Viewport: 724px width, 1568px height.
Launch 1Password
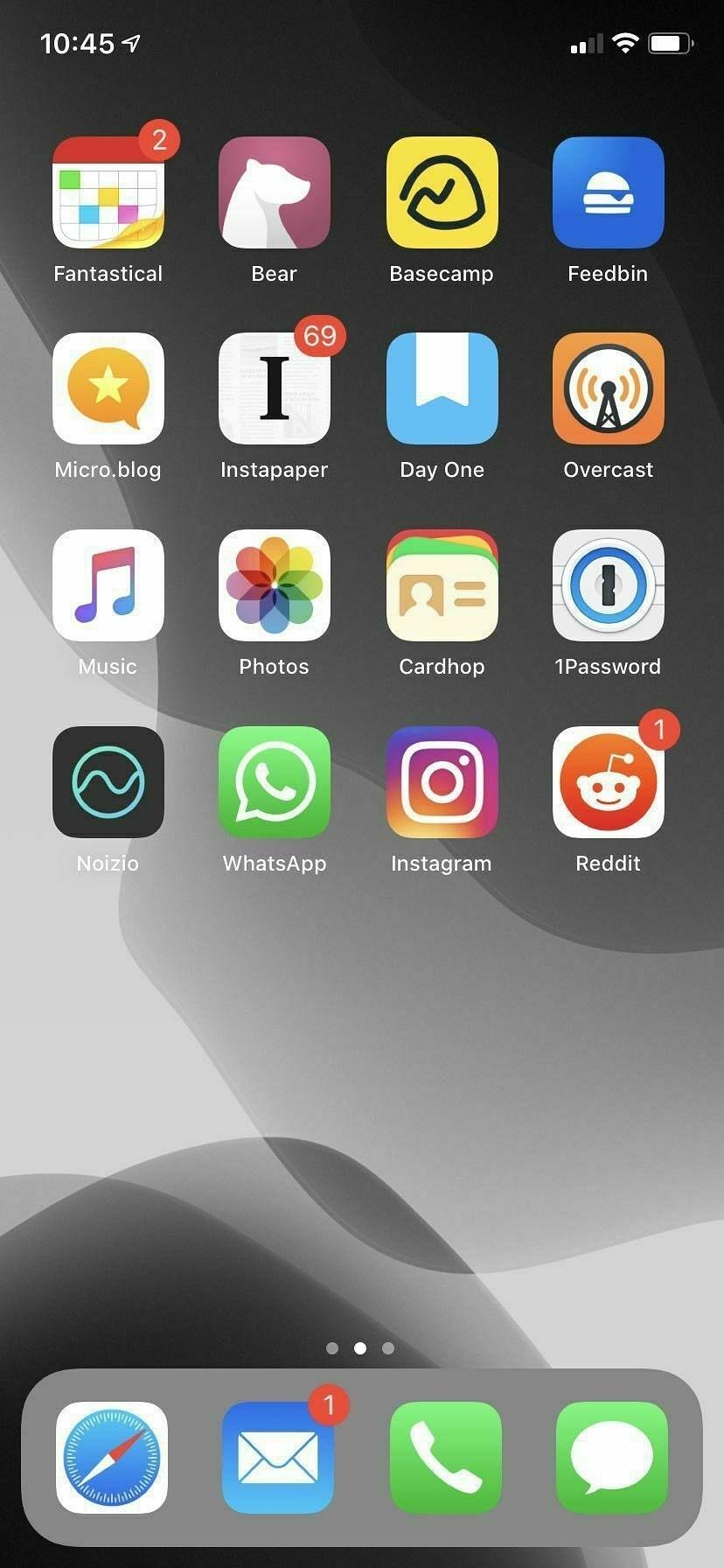point(608,585)
